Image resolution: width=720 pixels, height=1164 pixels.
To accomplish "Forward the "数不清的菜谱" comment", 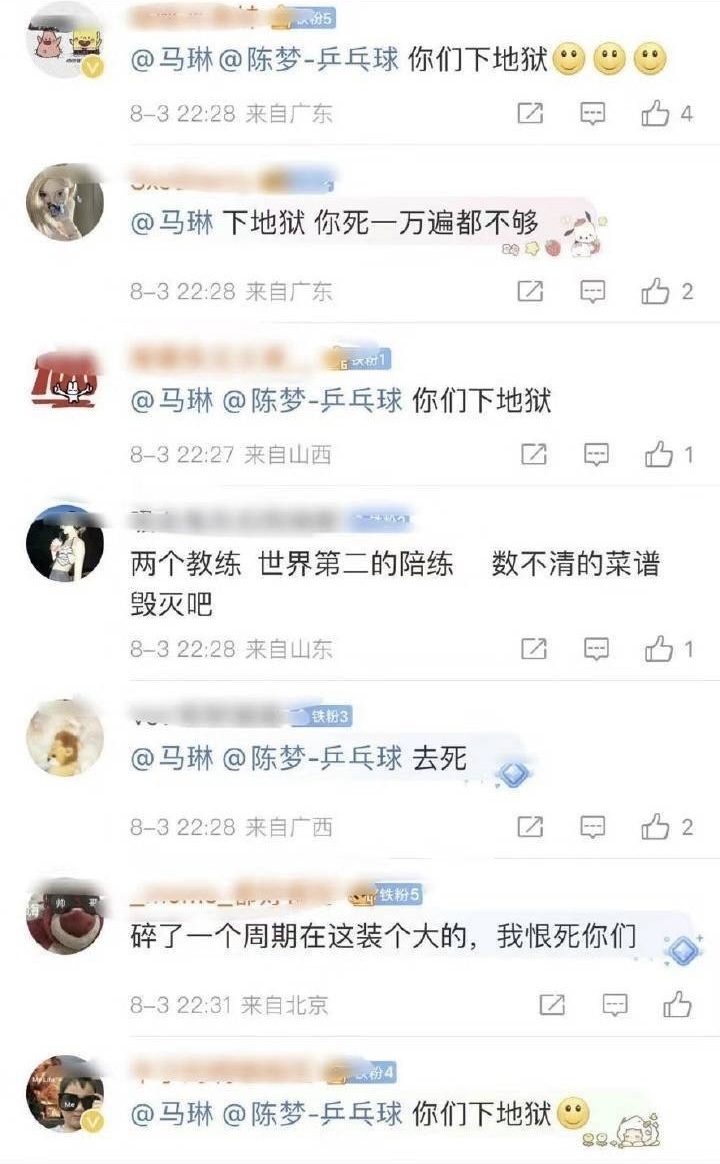I will [x=533, y=649].
